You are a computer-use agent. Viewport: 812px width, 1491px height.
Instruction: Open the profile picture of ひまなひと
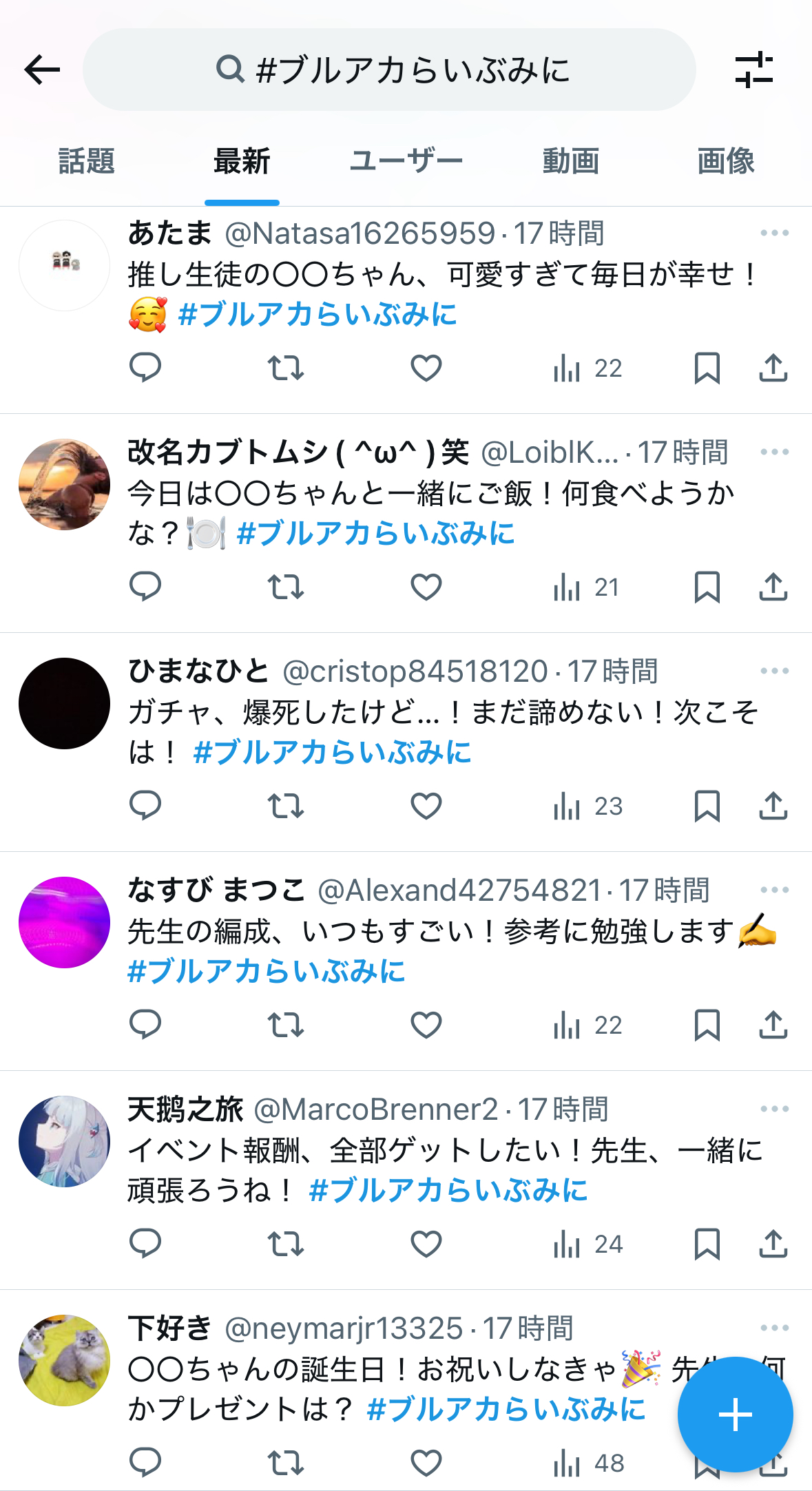[64, 703]
